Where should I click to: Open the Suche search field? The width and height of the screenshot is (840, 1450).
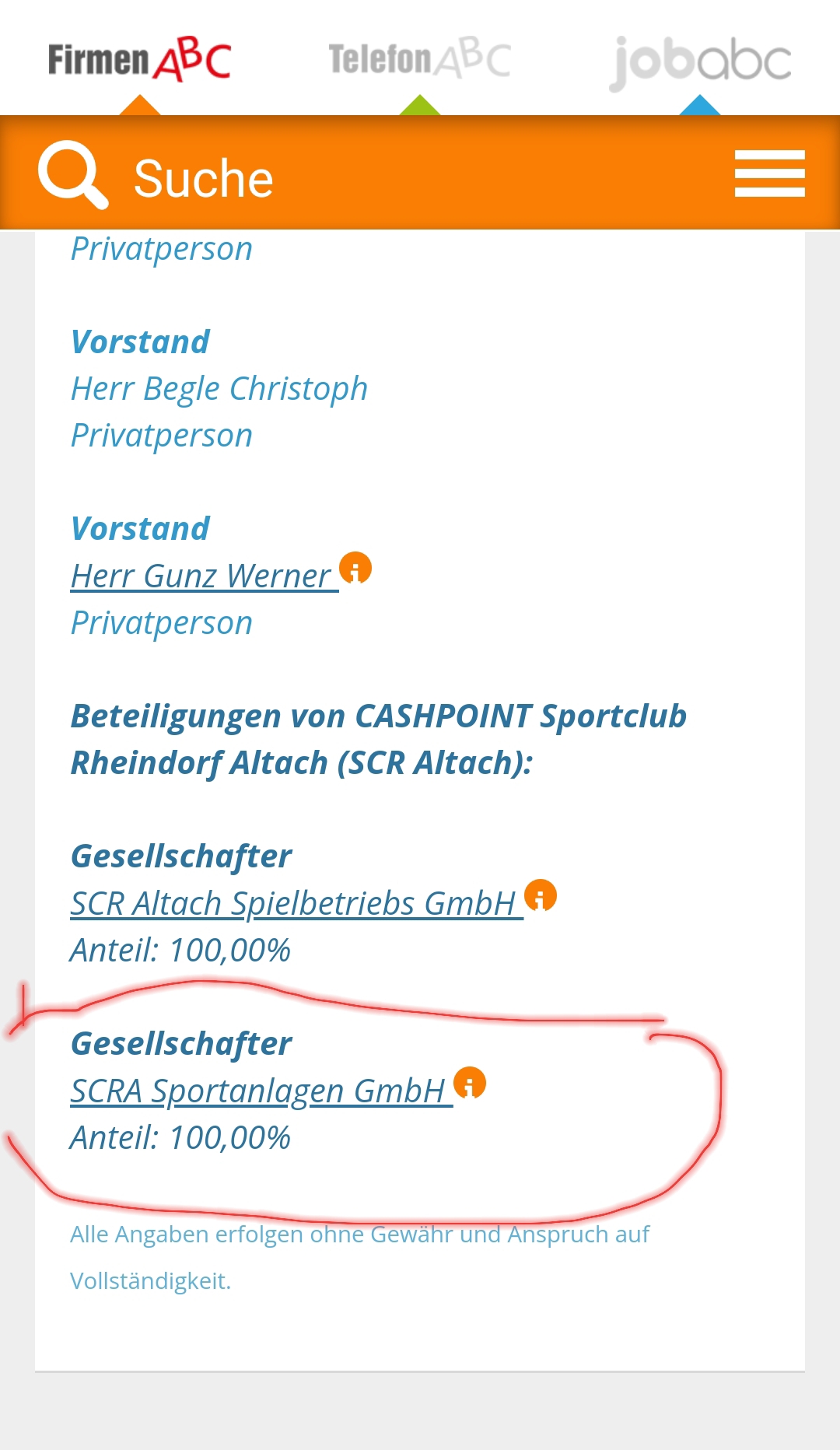pyautogui.click(x=156, y=176)
